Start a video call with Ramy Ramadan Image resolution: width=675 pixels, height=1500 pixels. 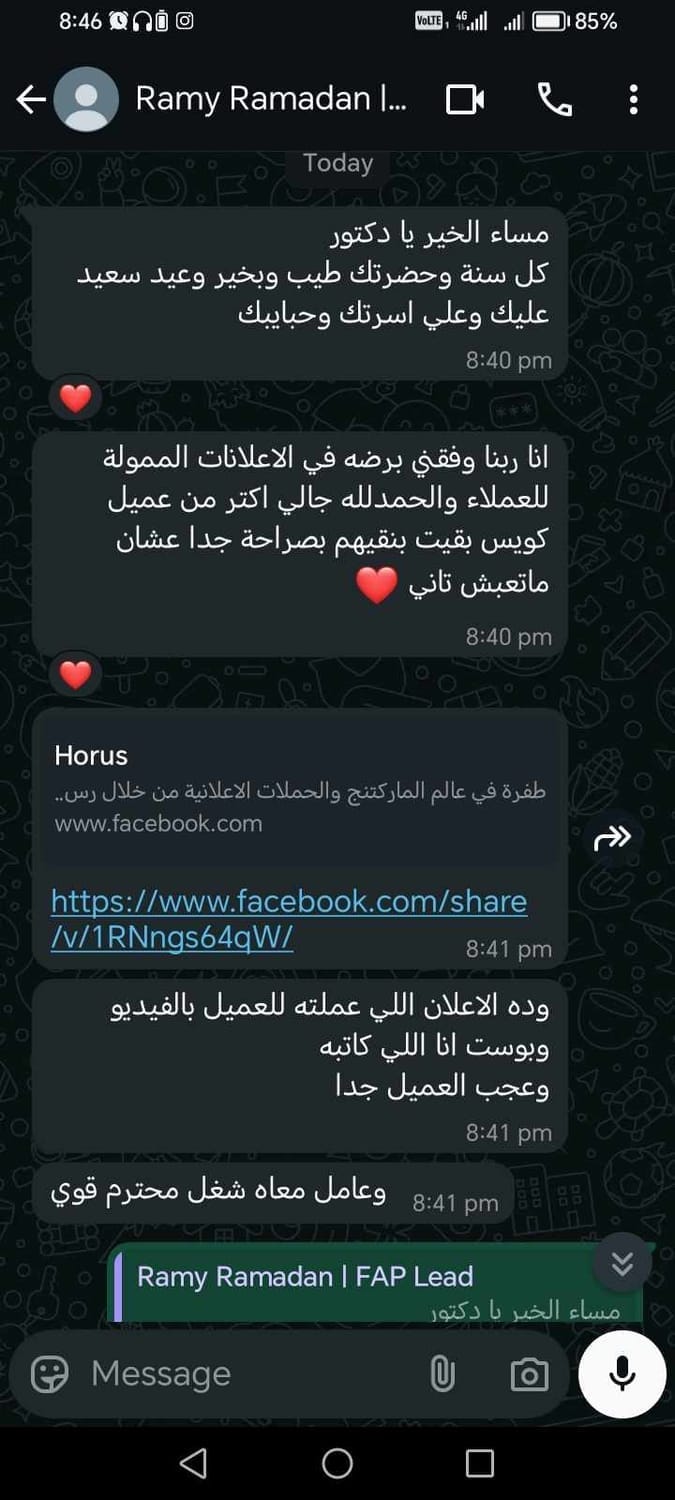coord(464,99)
